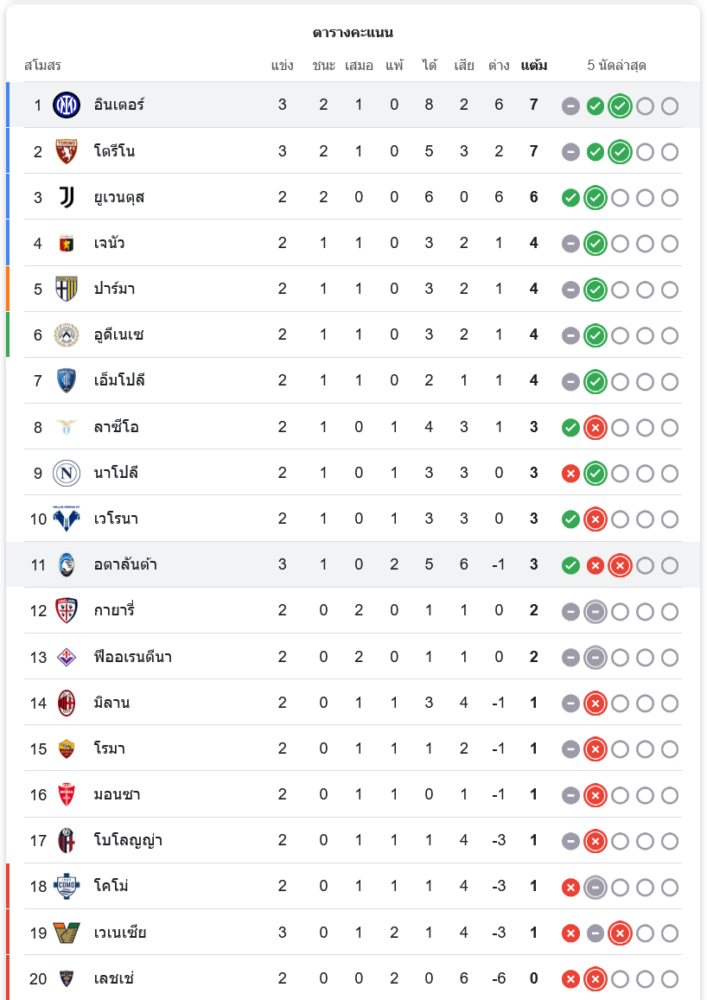Select อตาลันต้า in the standings
The height and width of the screenshot is (1000, 707).
[125, 565]
